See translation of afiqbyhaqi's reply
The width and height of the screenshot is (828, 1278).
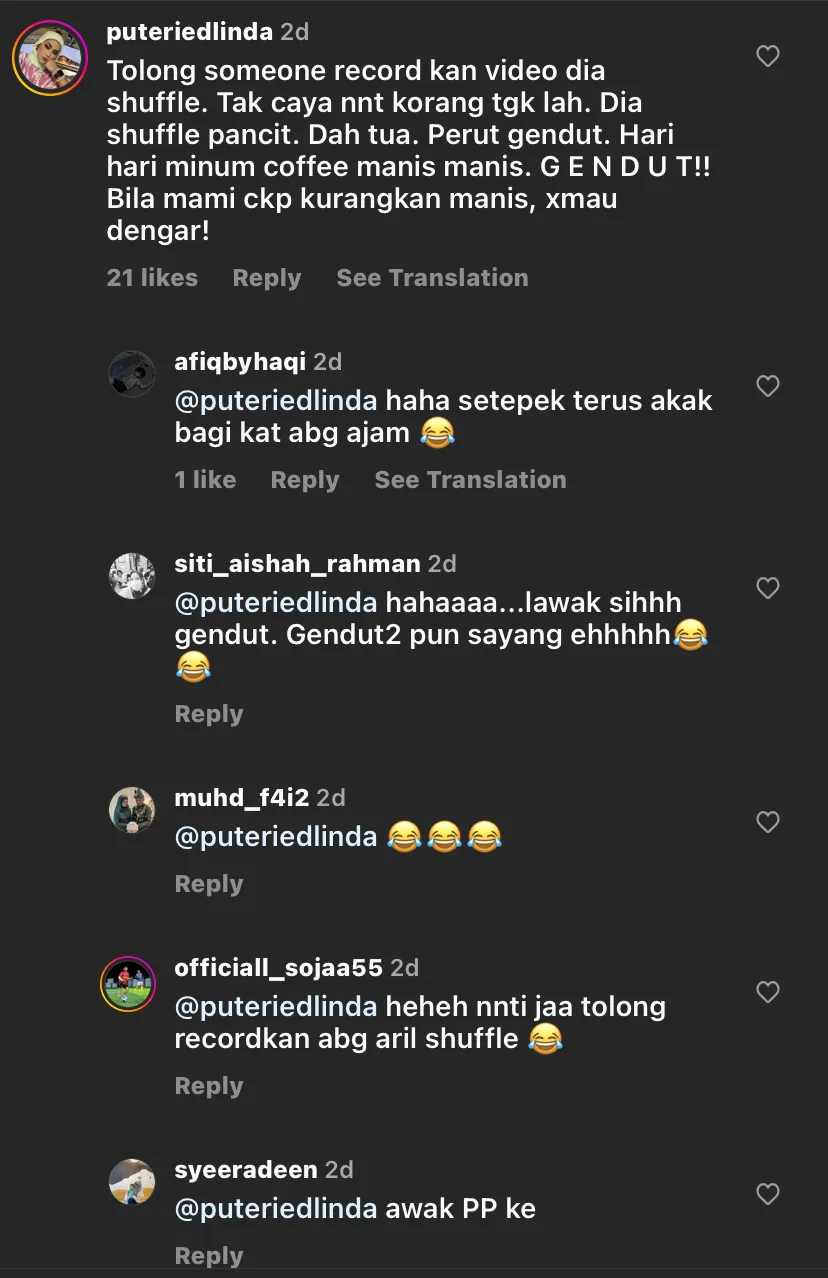[x=470, y=480]
